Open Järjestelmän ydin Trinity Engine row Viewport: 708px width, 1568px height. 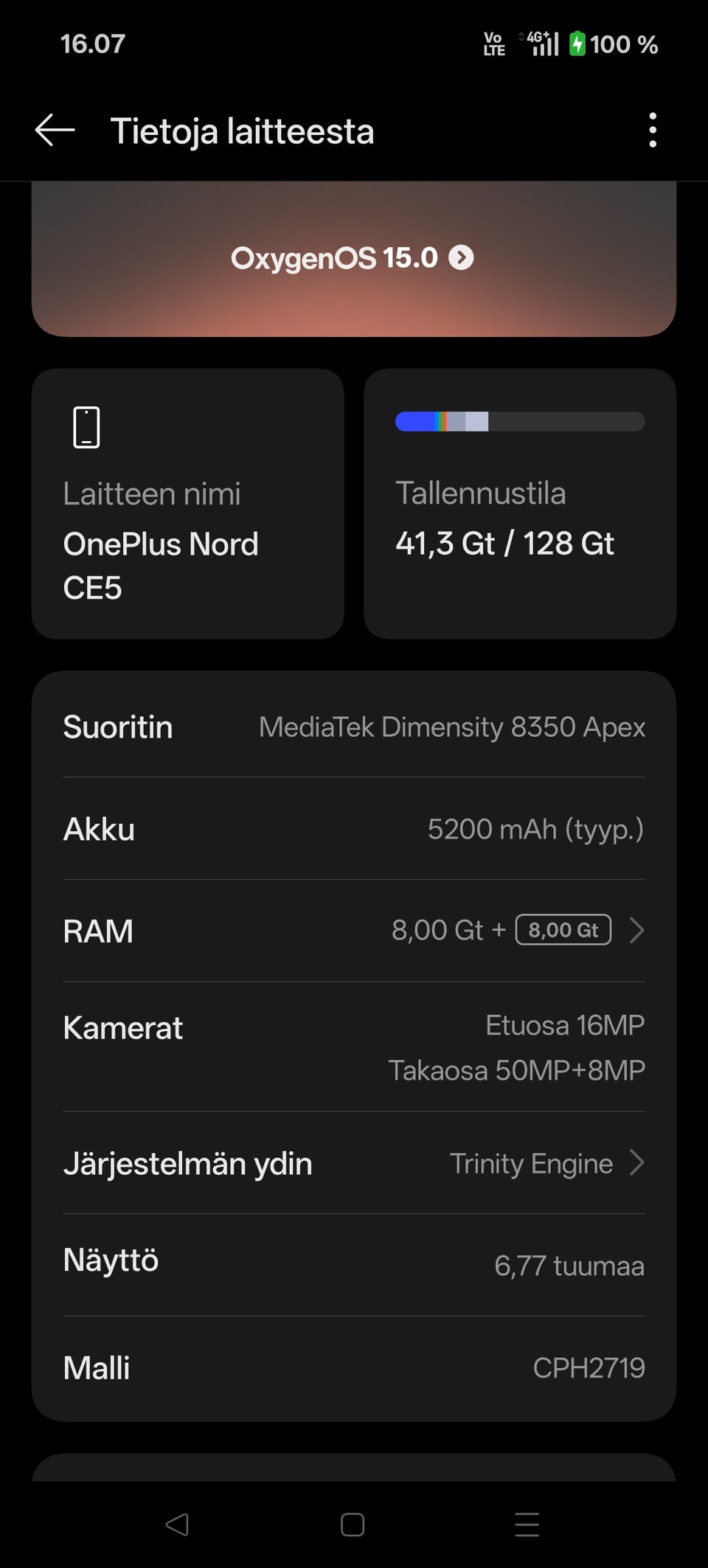[354, 1164]
